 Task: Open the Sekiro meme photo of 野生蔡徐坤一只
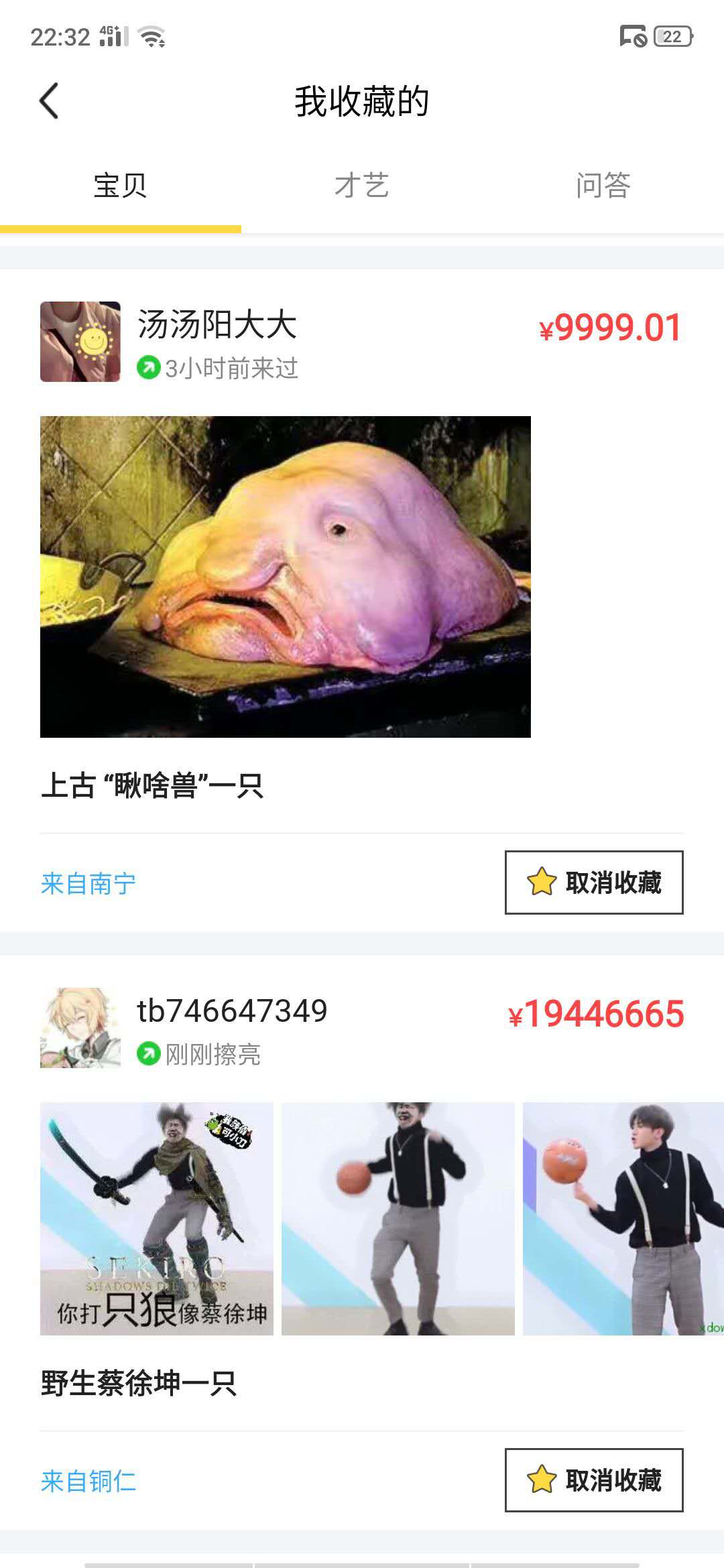(157, 1219)
